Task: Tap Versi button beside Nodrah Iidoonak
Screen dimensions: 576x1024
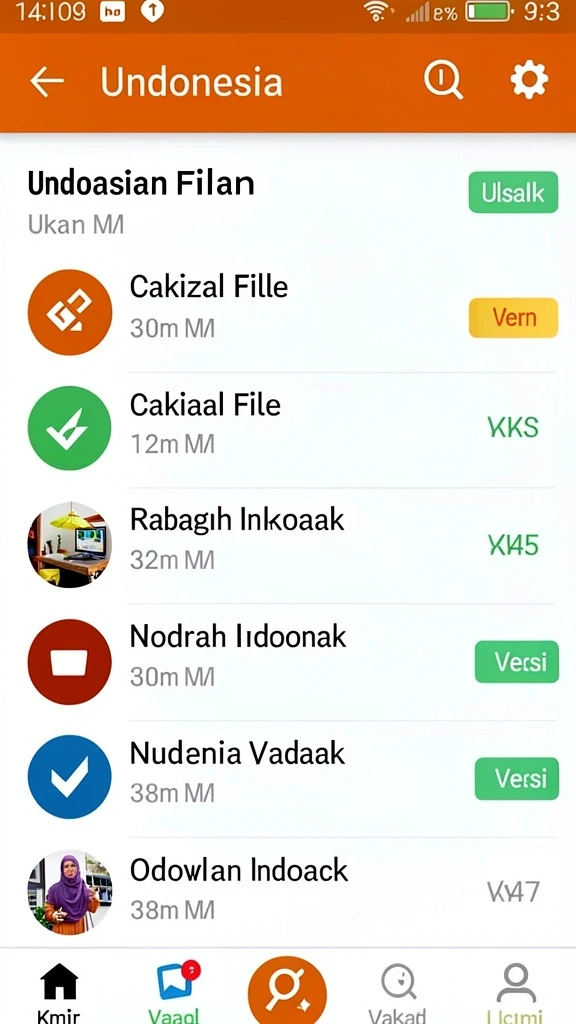Action: [517, 662]
